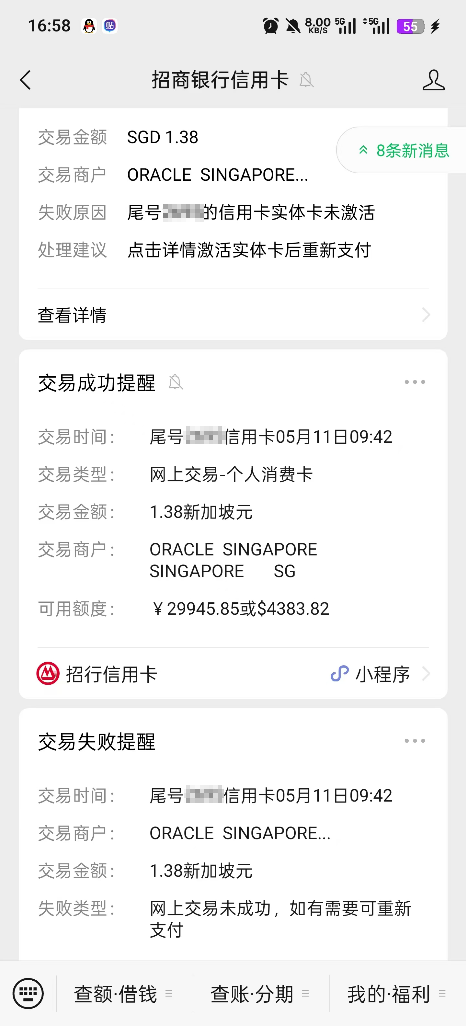Open the 我的·福利 menu
This screenshot has height=1026, width=466.
point(397,995)
